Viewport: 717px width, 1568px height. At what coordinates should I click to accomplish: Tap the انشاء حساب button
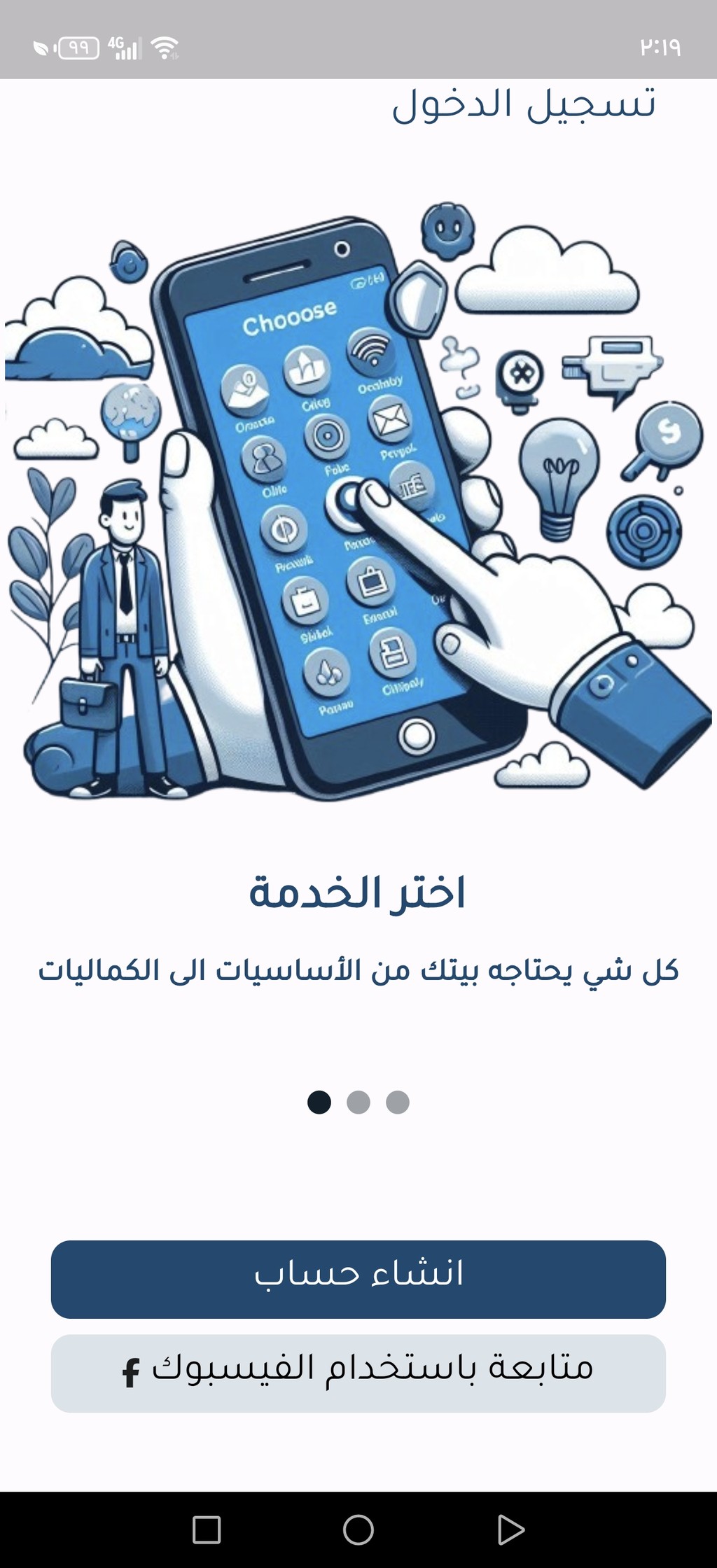click(x=358, y=1280)
